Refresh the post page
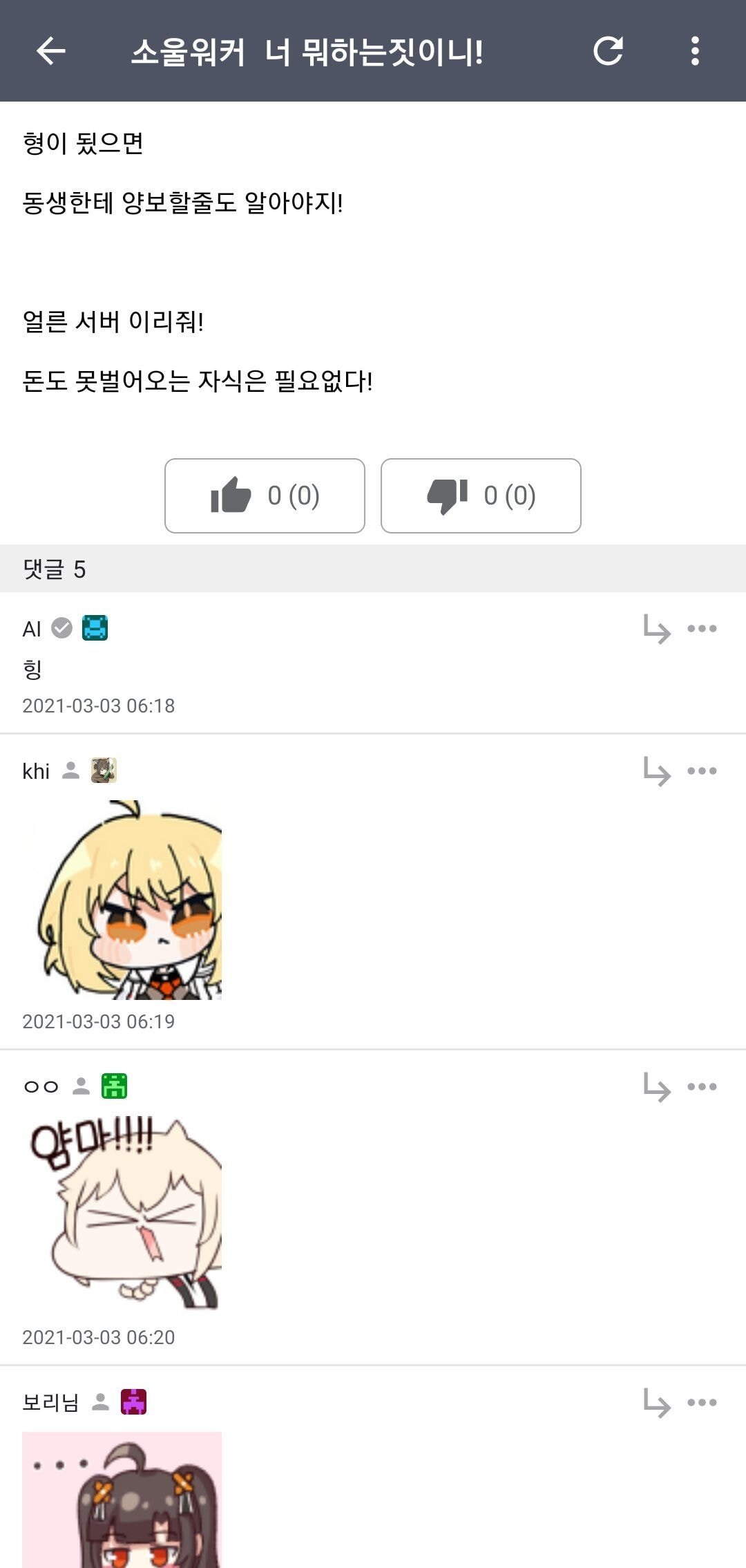This screenshot has width=746, height=1568. point(608,51)
